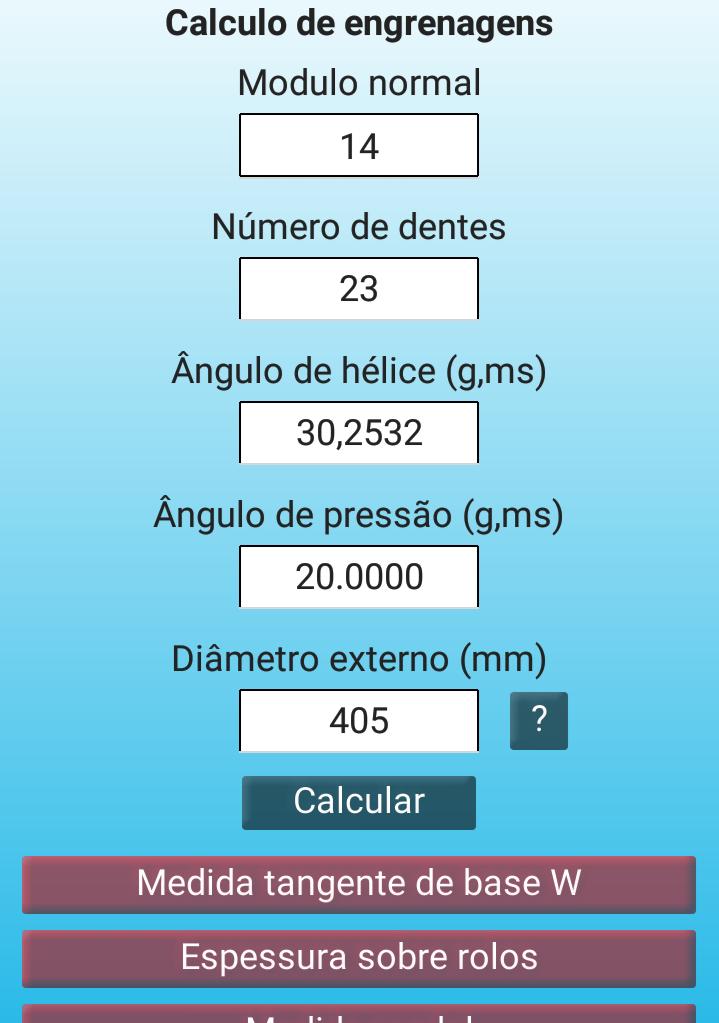Tap the Número de dentes field

point(359,289)
